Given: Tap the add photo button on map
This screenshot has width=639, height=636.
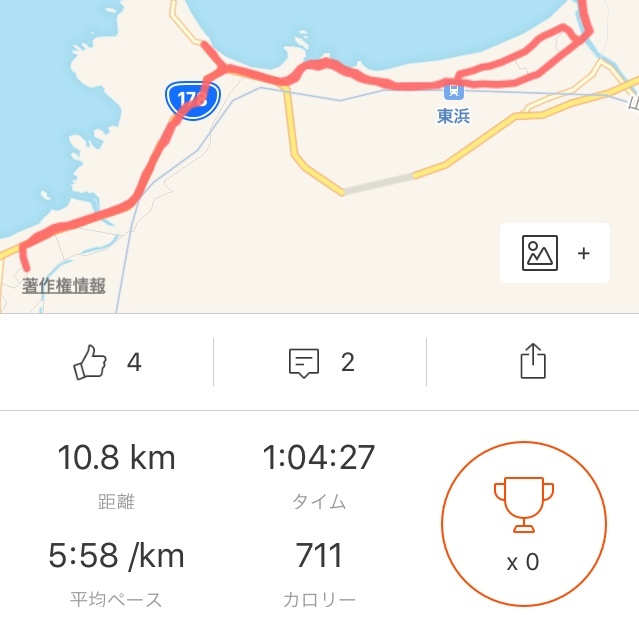Looking at the screenshot, I should 555,253.
